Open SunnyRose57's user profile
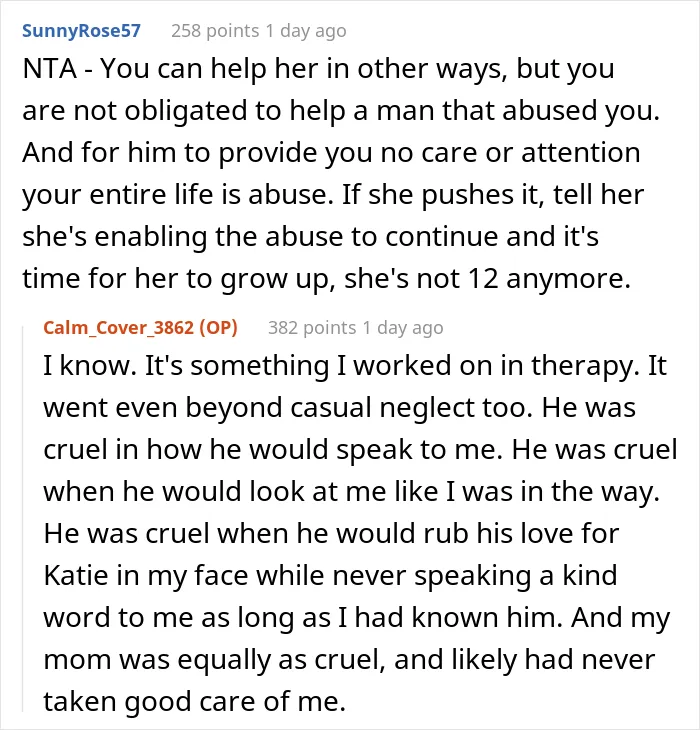Image resolution: width=700 pixels, height=730 pixels. 81,31
